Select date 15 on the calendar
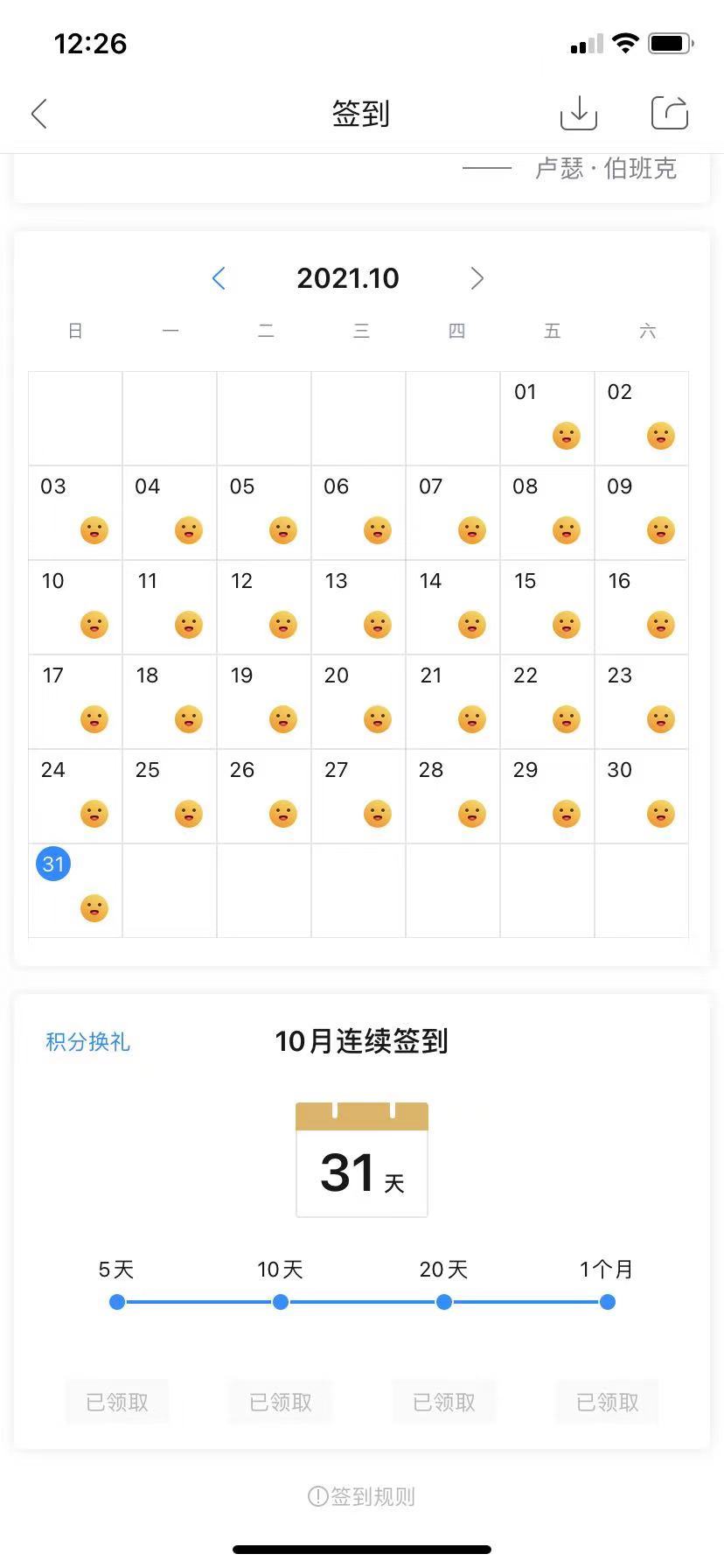The height and width of the screenshot is (1568, 724). click(546, 606)
